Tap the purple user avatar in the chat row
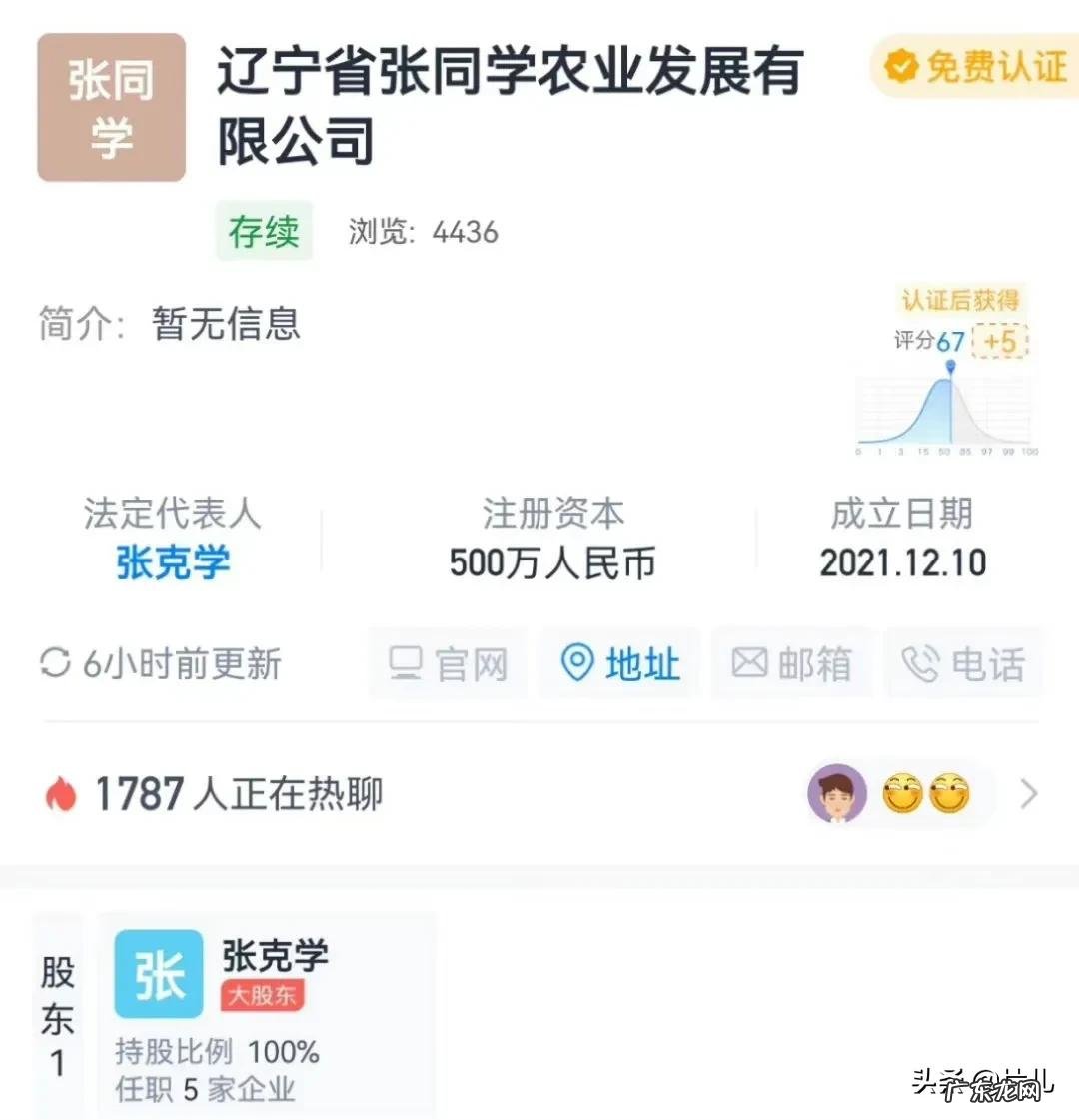 pos(837,792)
